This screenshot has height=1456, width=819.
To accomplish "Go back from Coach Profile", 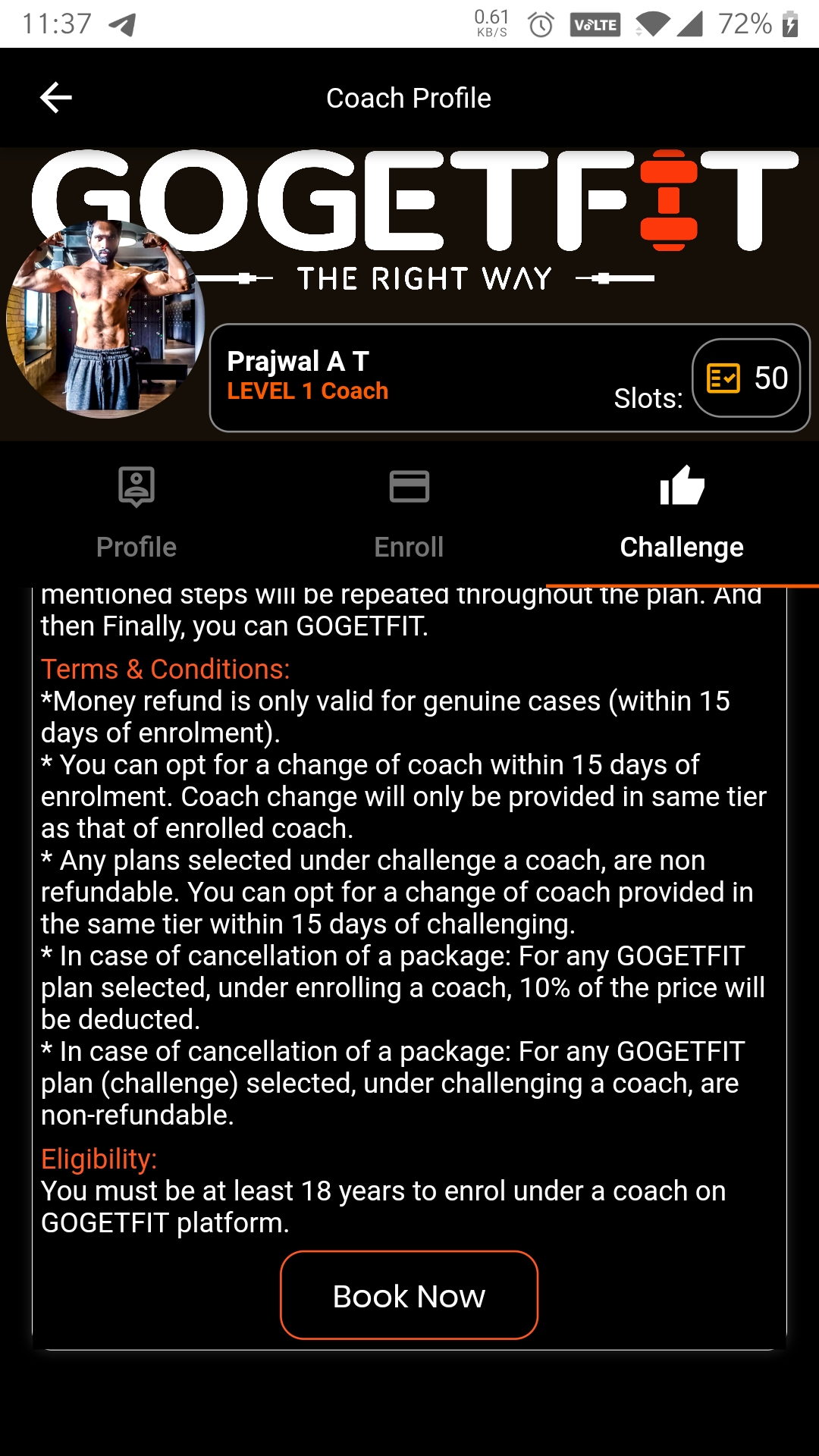I will coord(56,98).
